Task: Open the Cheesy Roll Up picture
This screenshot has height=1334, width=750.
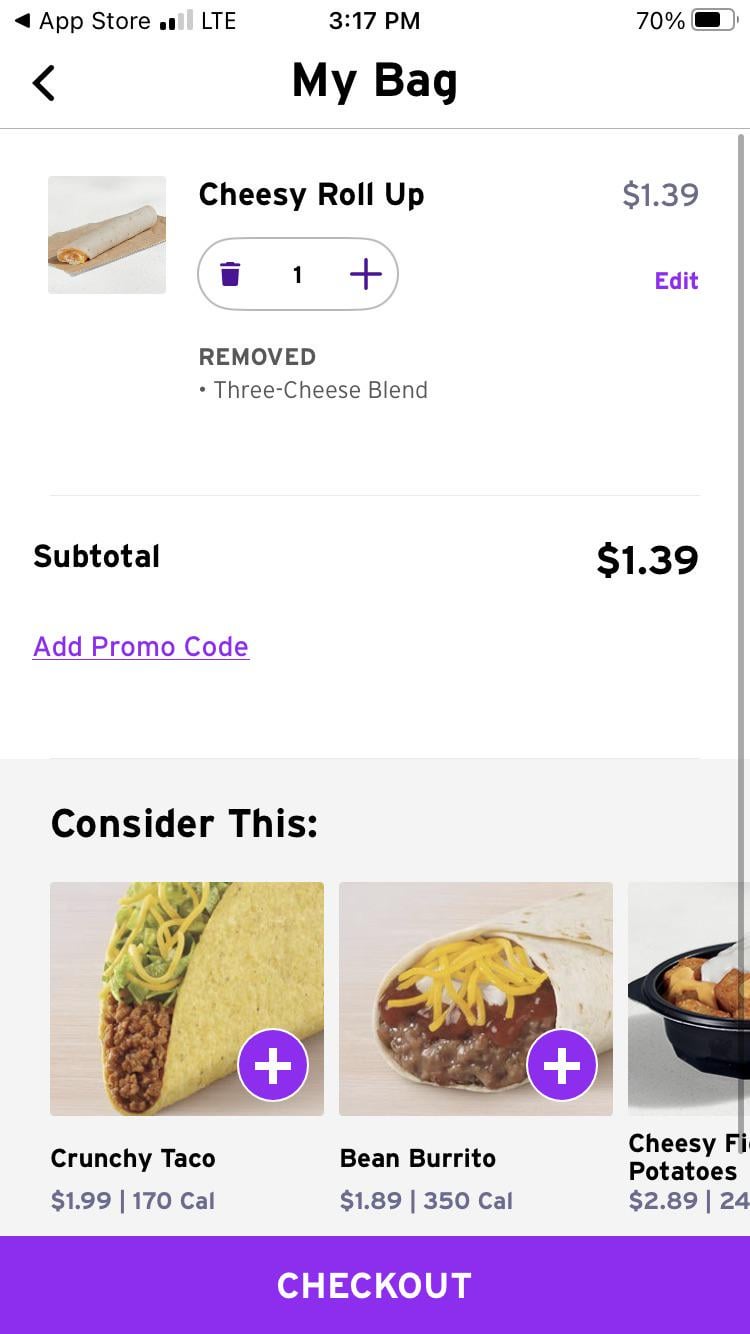Action: tap(107, 235)
